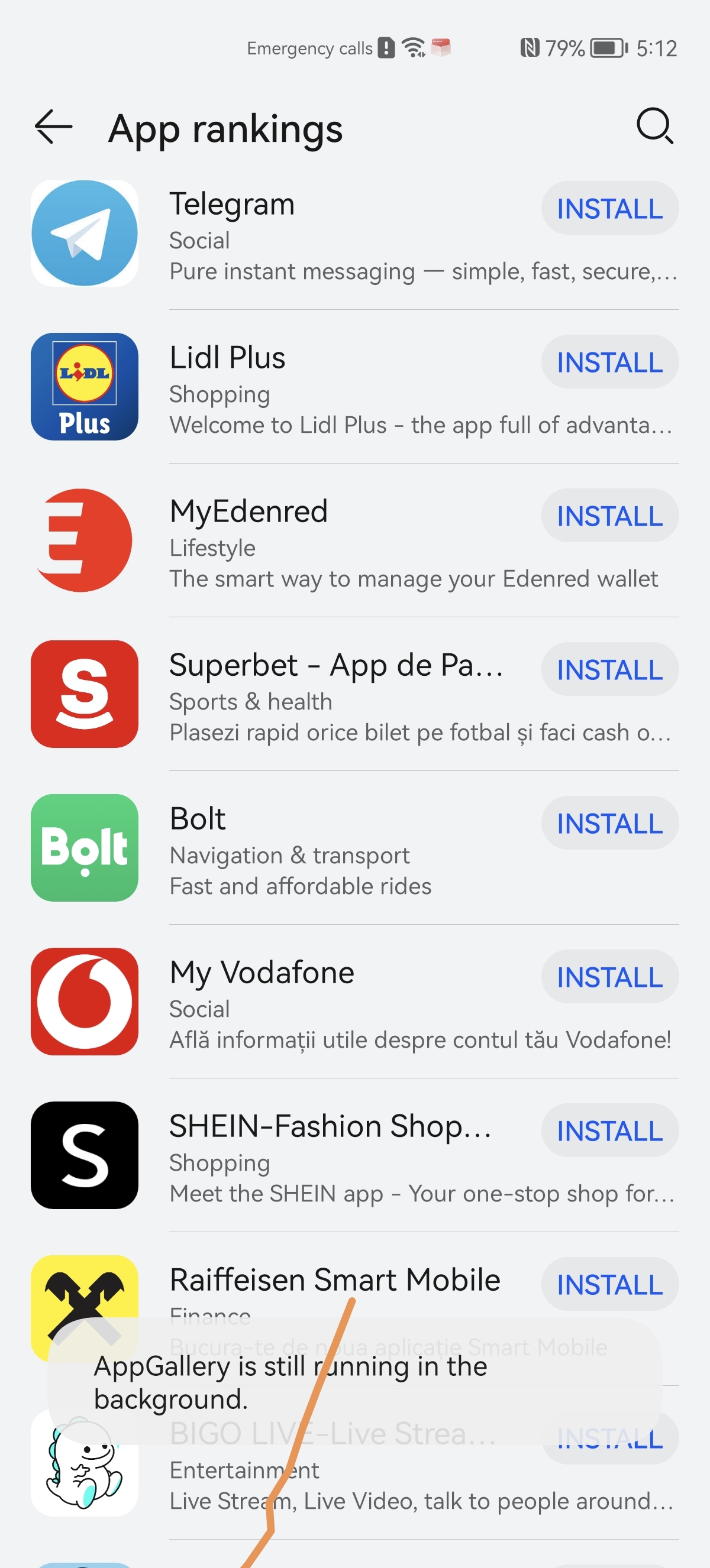Open Superbet listing
Screen dimensions: 710x1568
[x=355, y=695]
